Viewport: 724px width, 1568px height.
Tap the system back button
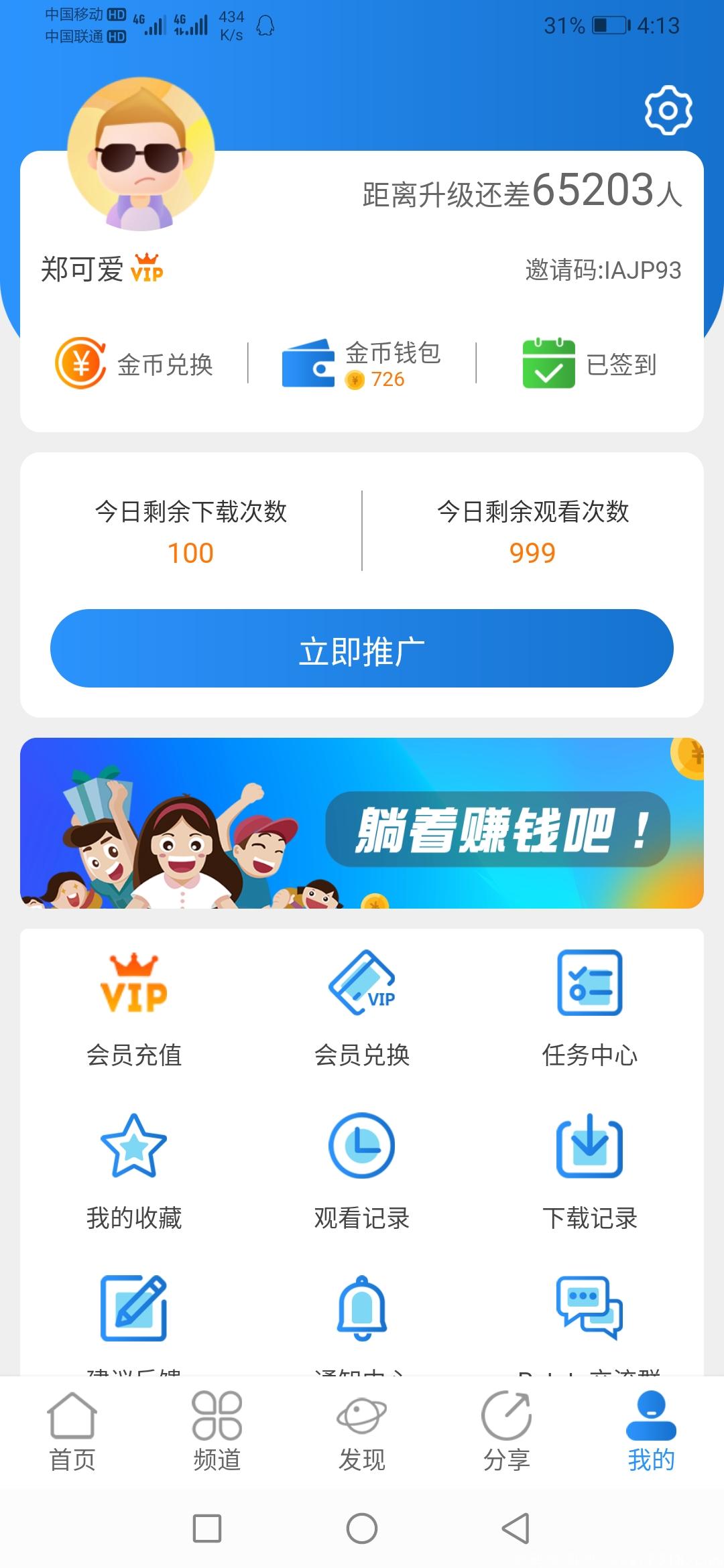click(516, 1528)
